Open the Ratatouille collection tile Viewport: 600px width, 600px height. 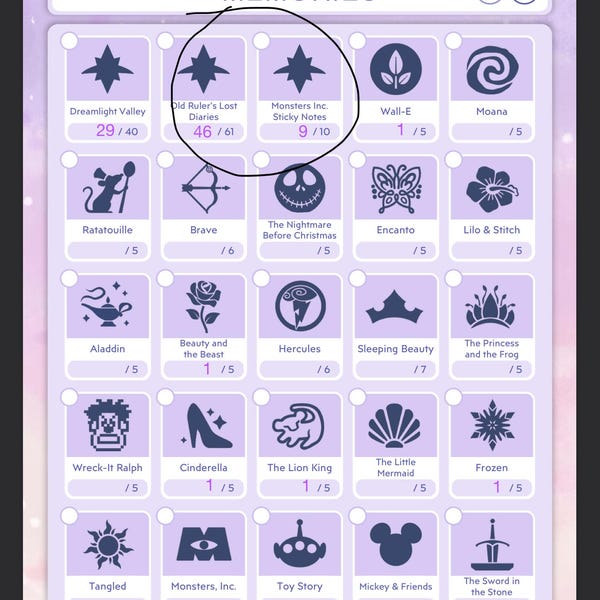[108, 208]
